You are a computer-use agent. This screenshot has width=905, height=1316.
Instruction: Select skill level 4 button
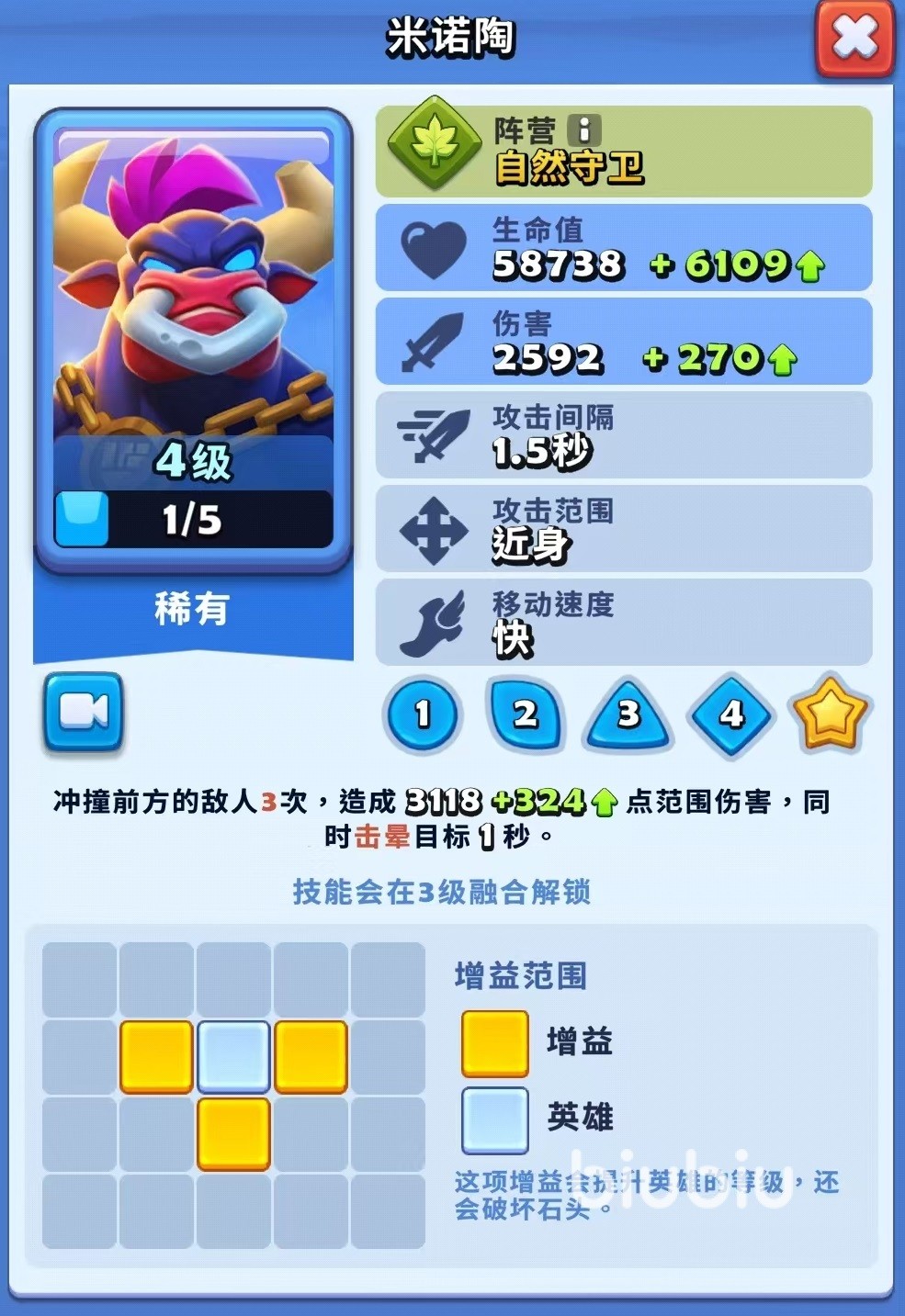[x=731, y=714]
